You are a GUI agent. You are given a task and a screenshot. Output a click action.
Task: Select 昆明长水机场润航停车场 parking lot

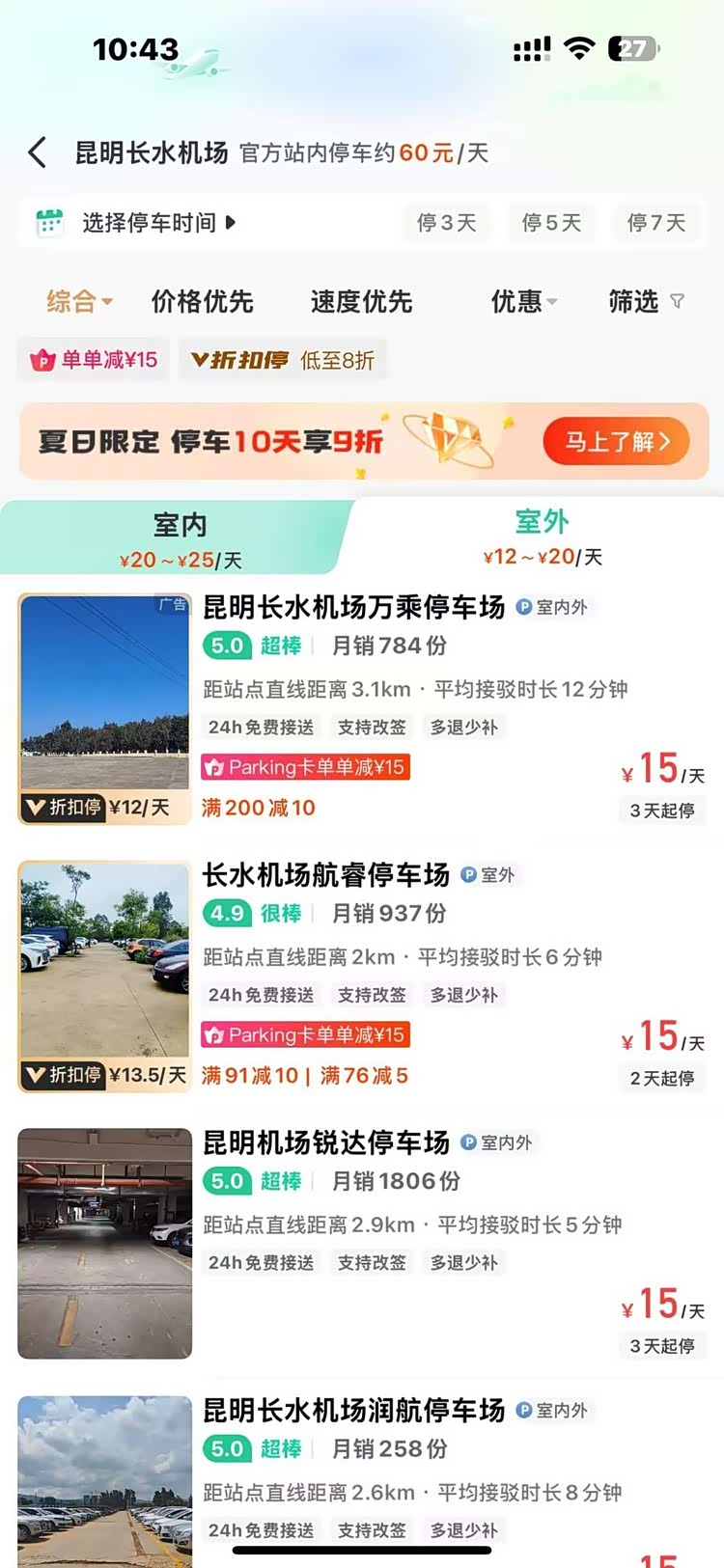pyautogui.click(x=353, y=1411)
